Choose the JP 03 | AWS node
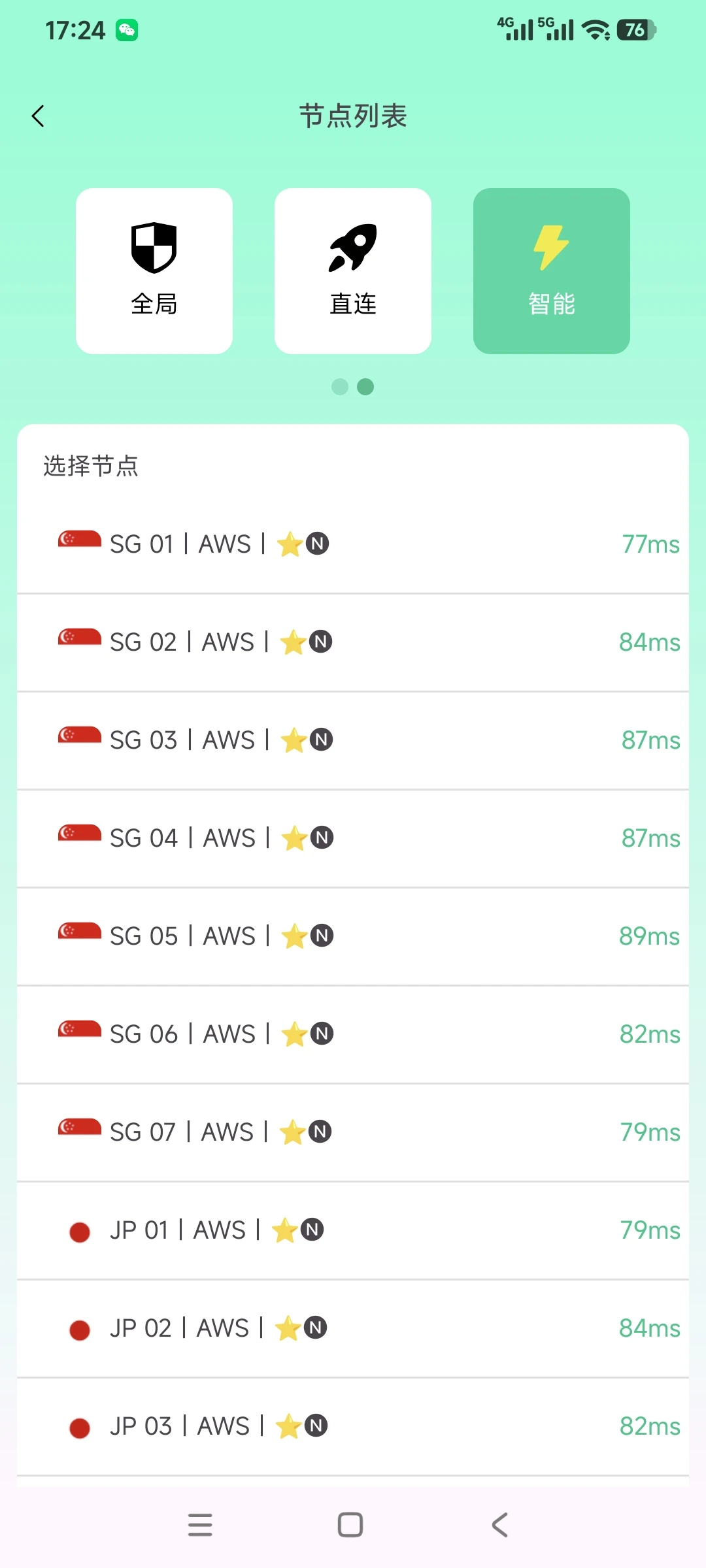 [353, 1426]
